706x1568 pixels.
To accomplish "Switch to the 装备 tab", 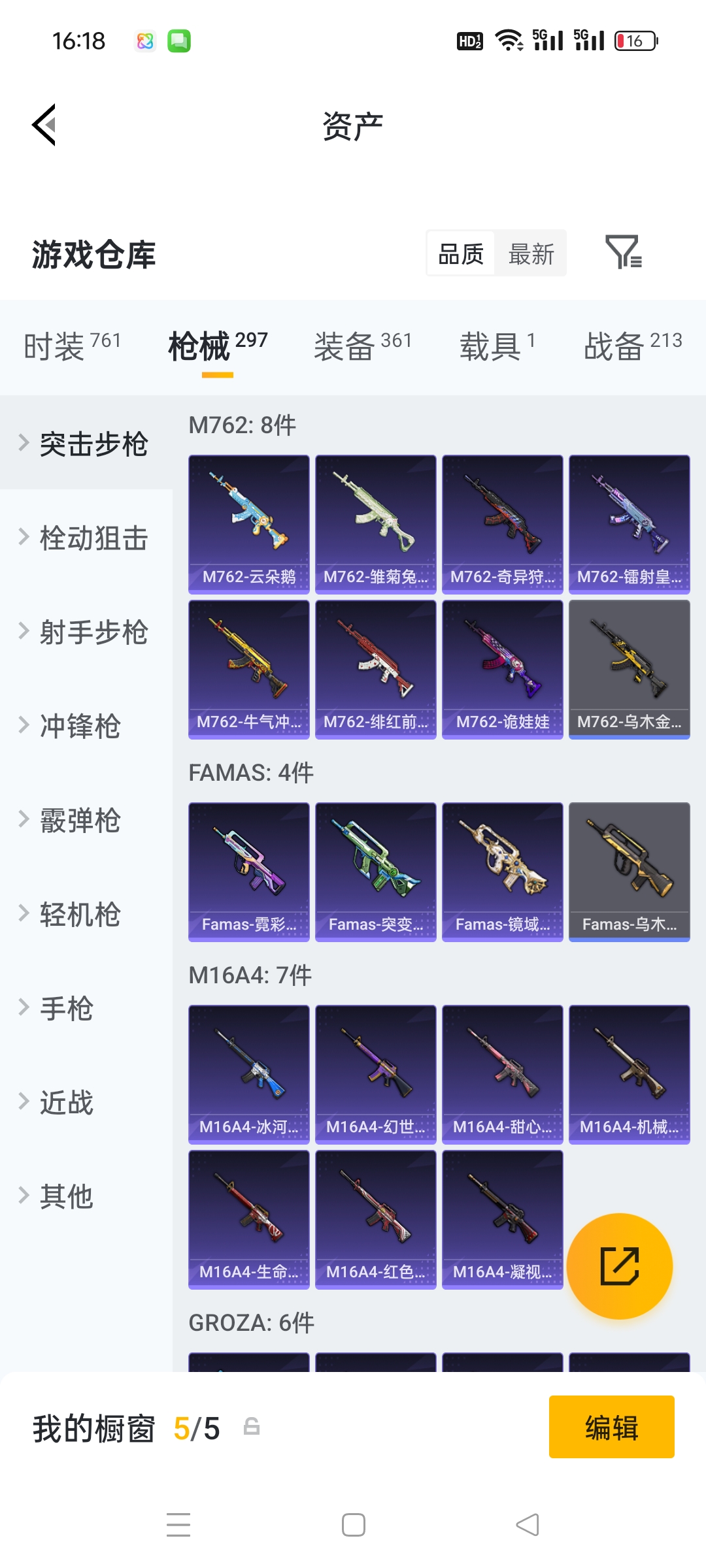I will [x=363, y=346].
